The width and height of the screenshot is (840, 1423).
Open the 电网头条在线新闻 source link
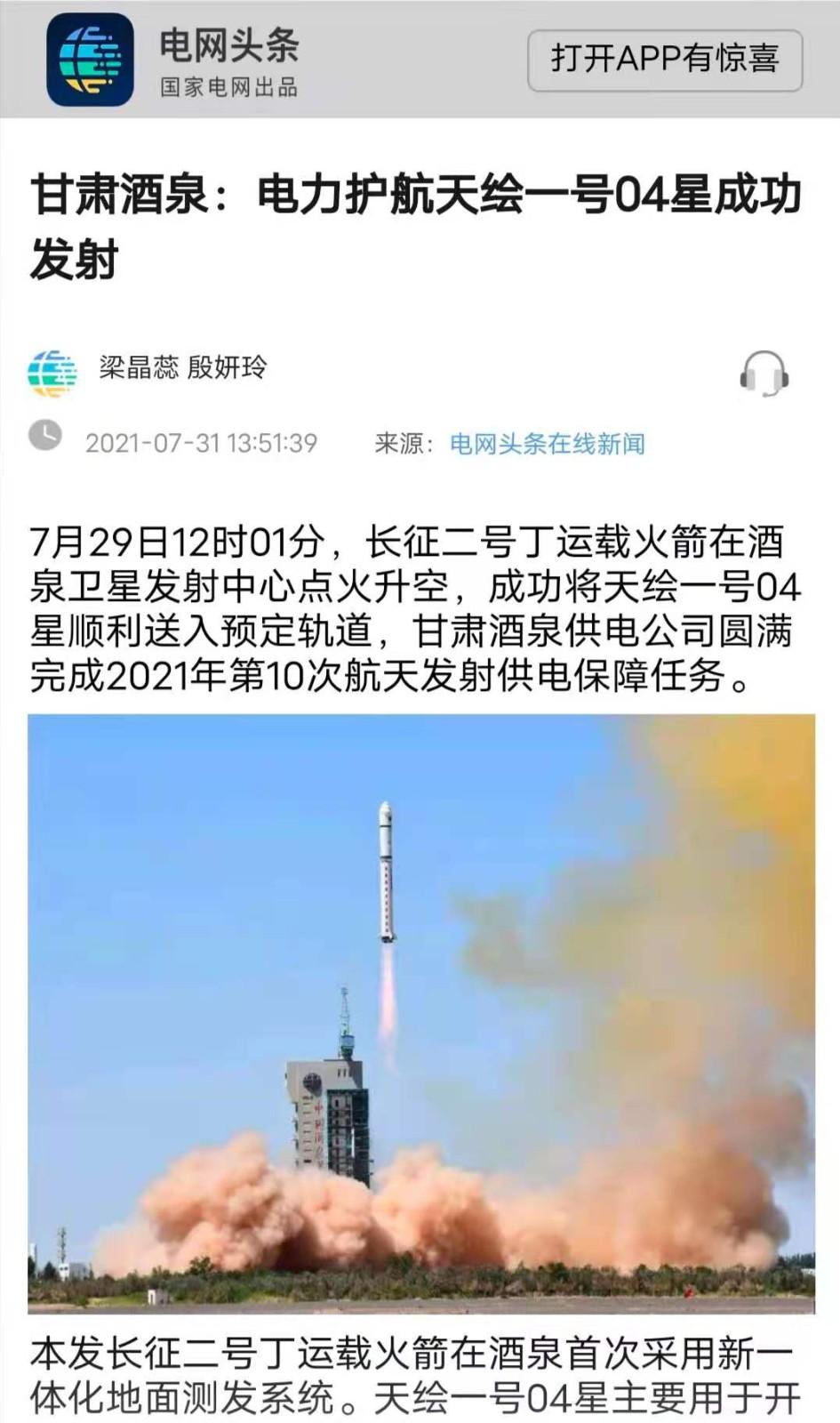pos(547,443)
